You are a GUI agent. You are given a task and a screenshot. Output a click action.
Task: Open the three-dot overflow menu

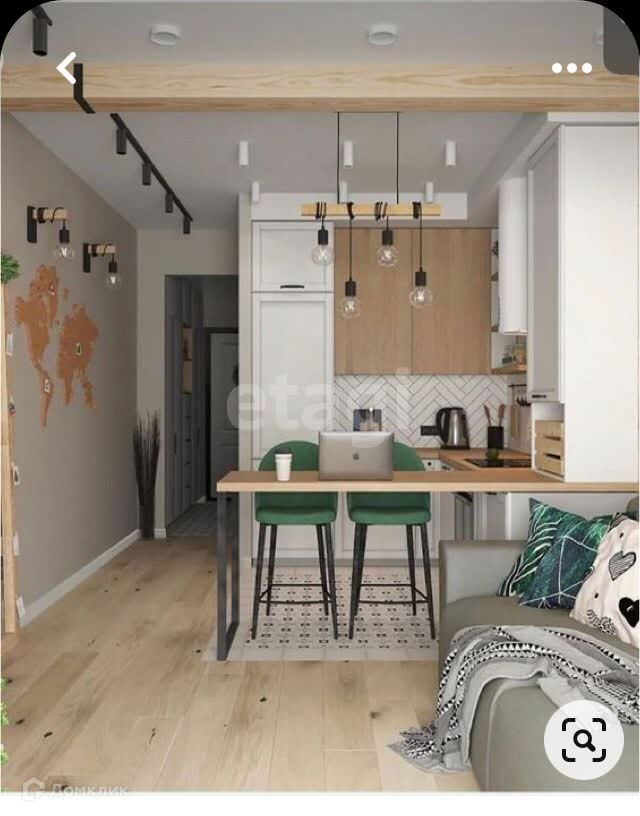click(572, 68)
